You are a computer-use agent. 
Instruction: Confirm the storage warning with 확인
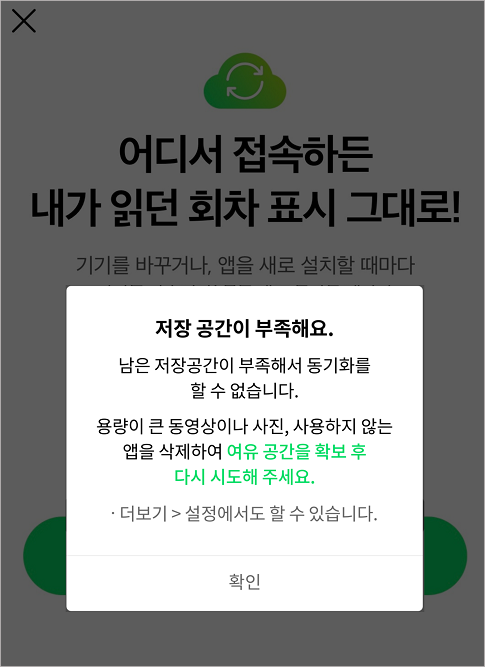pyautogui.click(x=245, y=582)
